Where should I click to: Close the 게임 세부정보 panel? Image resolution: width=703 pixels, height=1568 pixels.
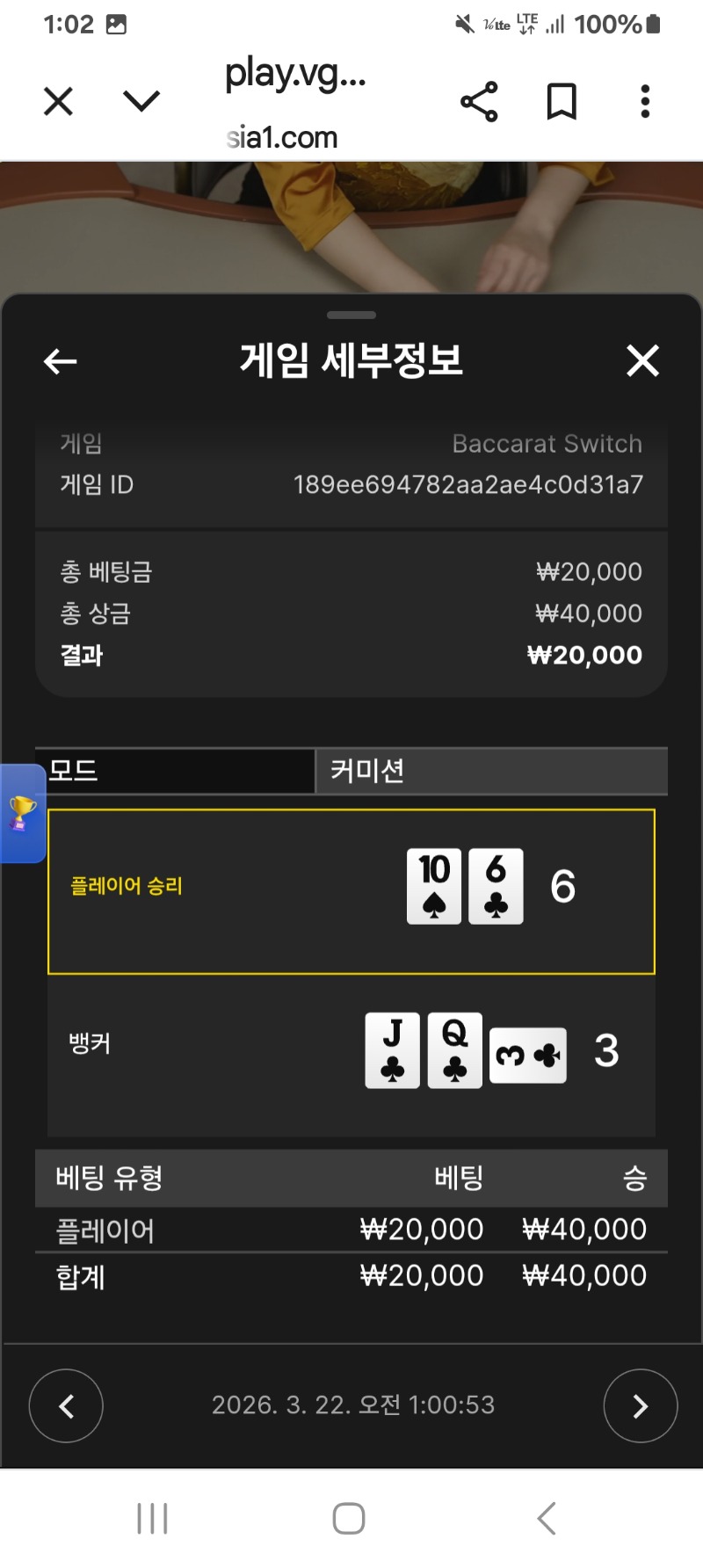click(642, 360)
